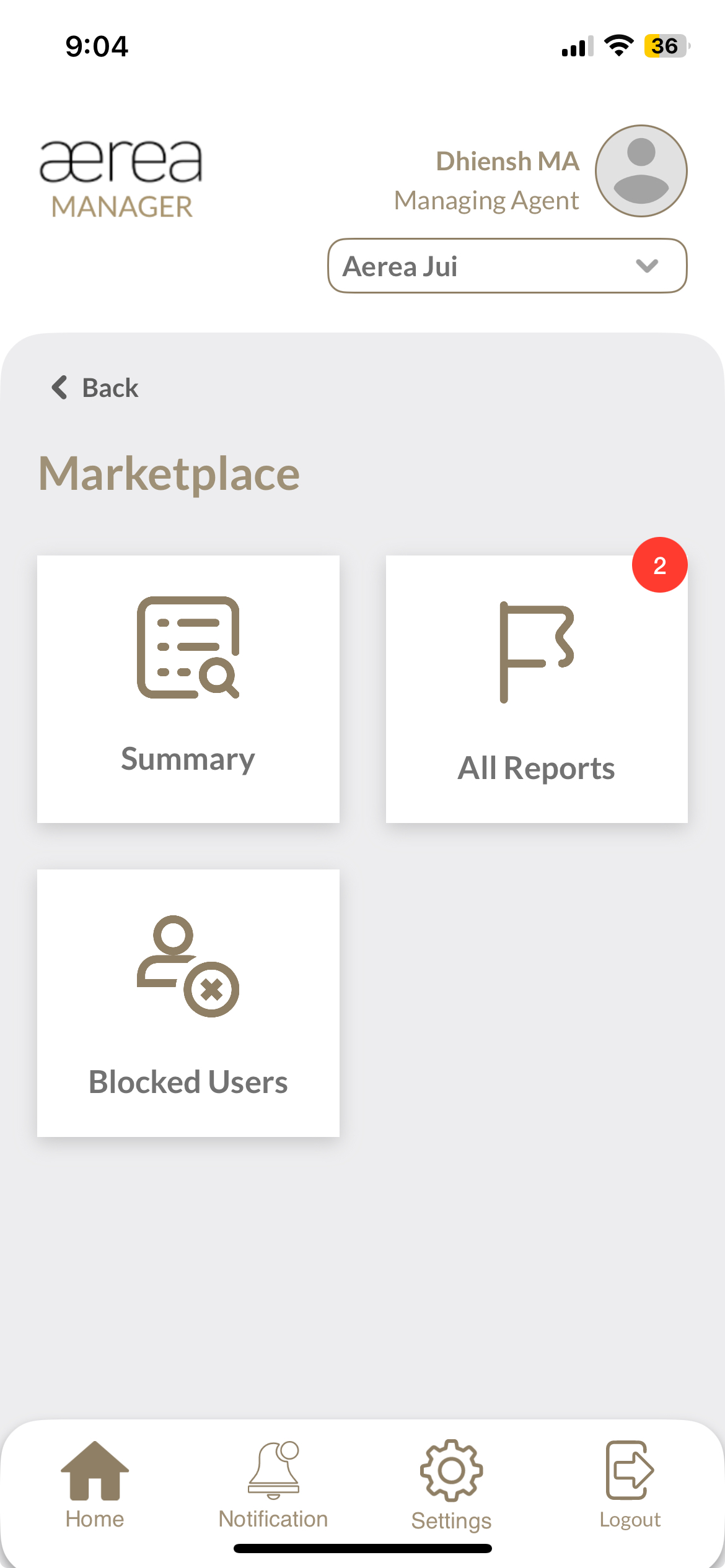Open the Summary card
Viewport: 725px width, 1568px height.
click(x=188, y=689)
